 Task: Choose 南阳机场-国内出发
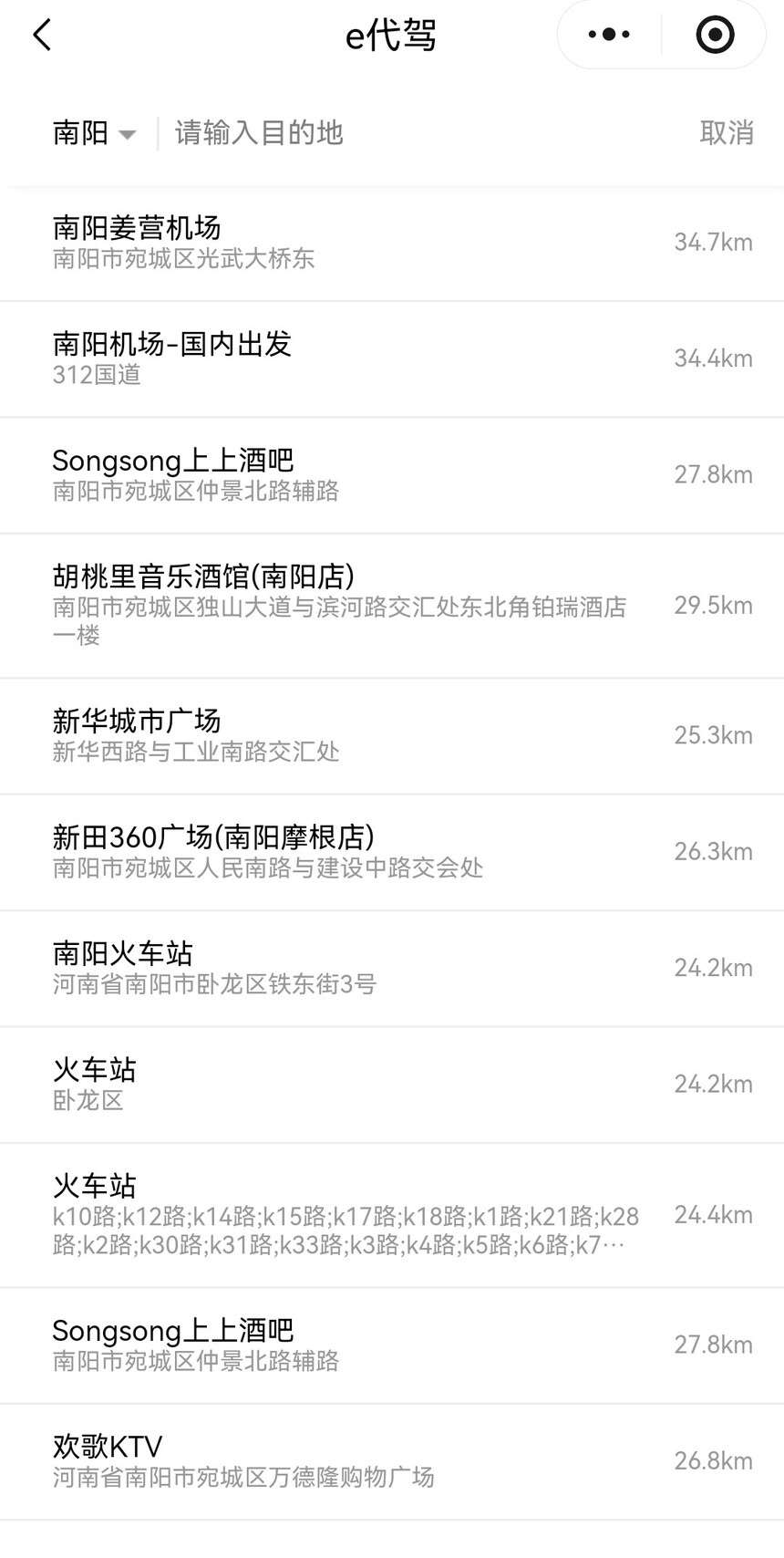[x=392, y=359]
